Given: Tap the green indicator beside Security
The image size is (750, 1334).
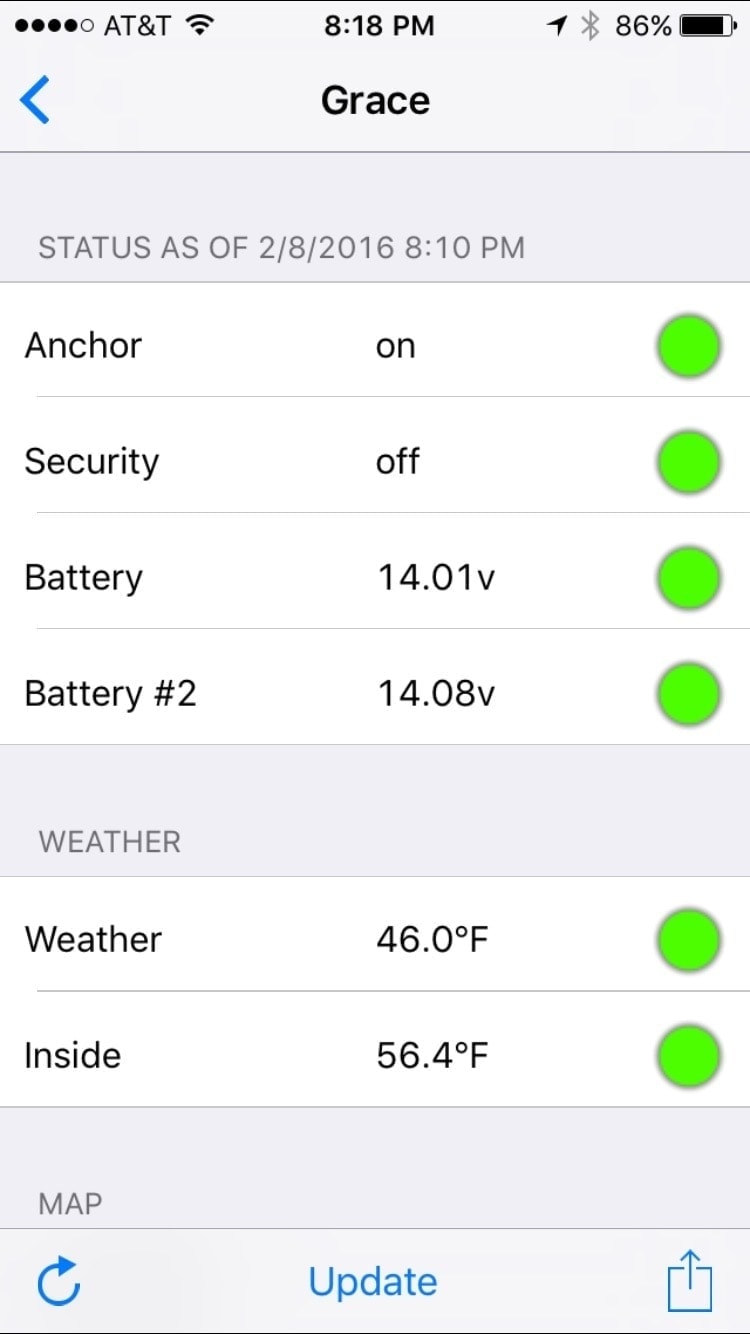Looking at the screenshot, I should pyautogui.click(x=689, y=461).
